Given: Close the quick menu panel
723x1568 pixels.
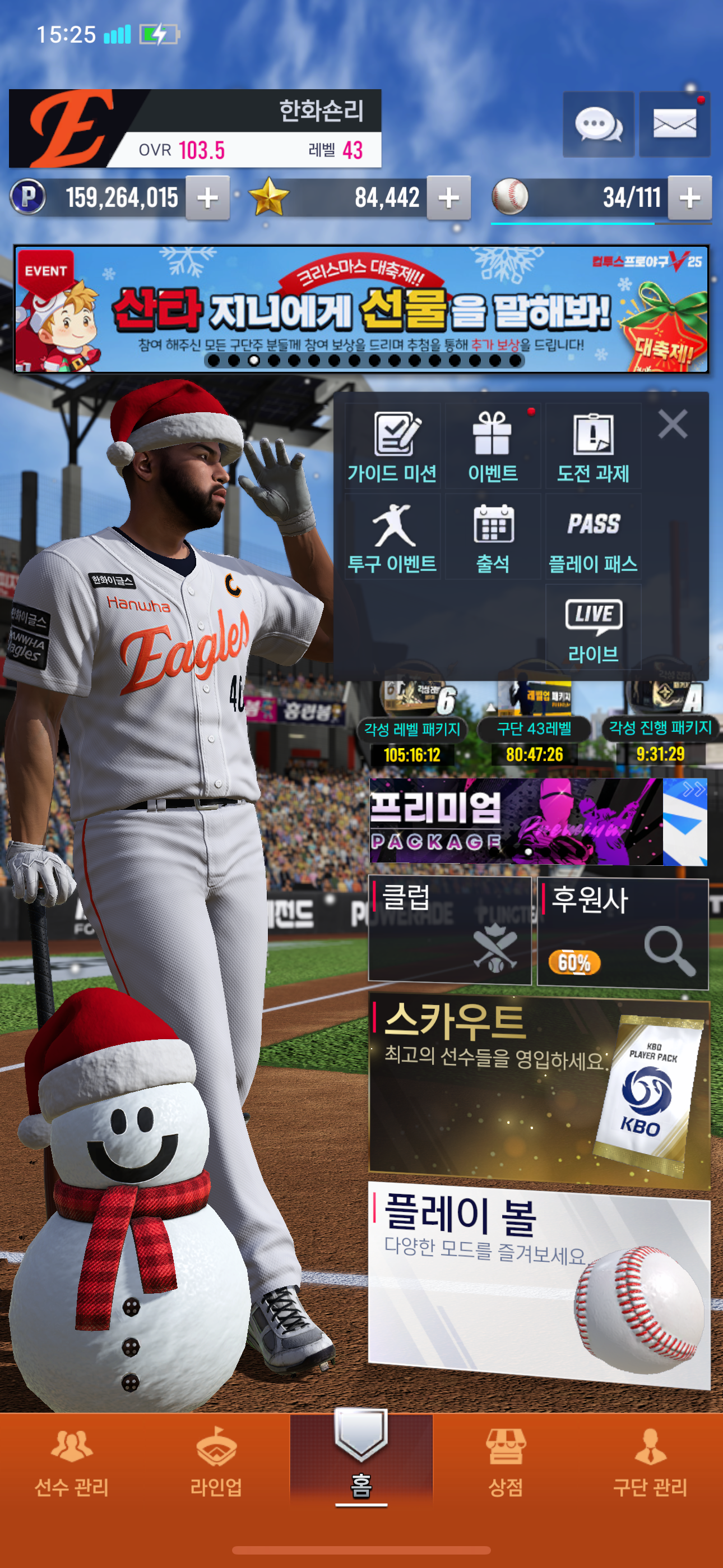Looking at the screenshot, I should 673,423.
